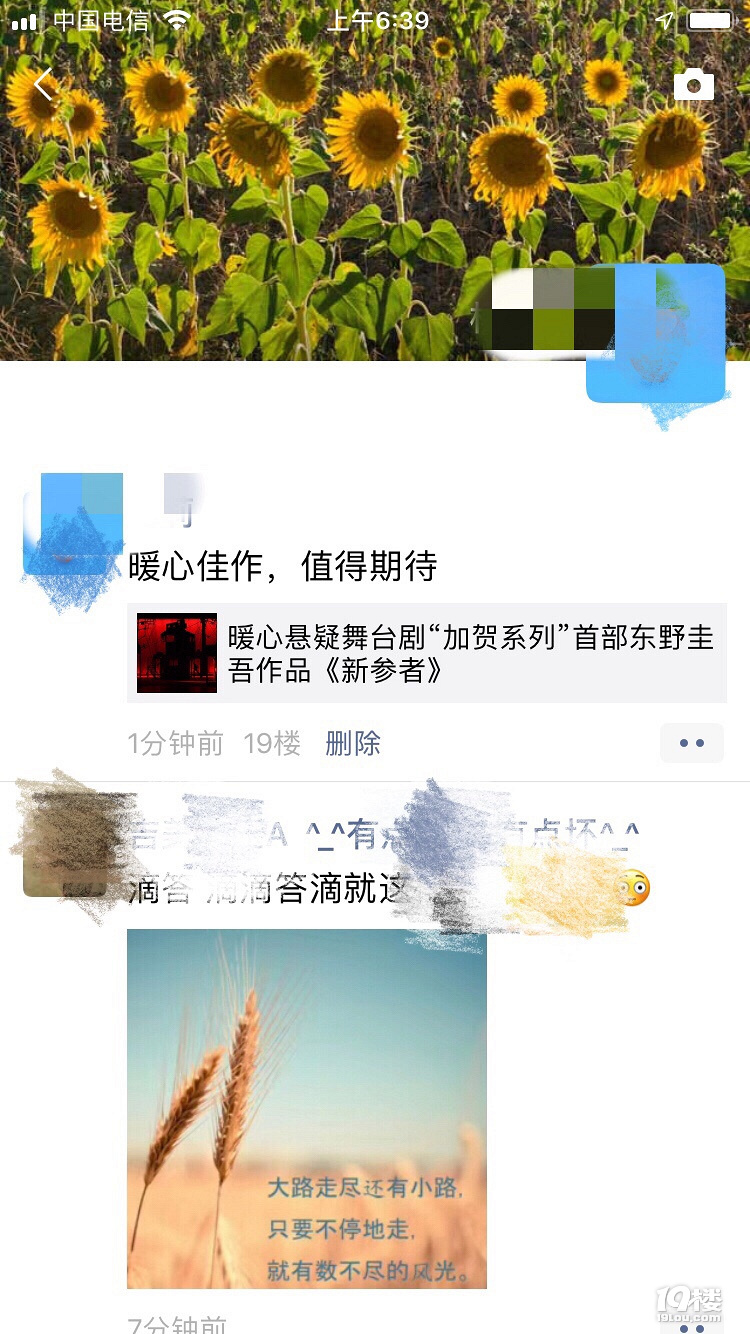Tap the back arrow to exit this profile
This screenshot has width=750, height=1334.
[x=42, y=84]
